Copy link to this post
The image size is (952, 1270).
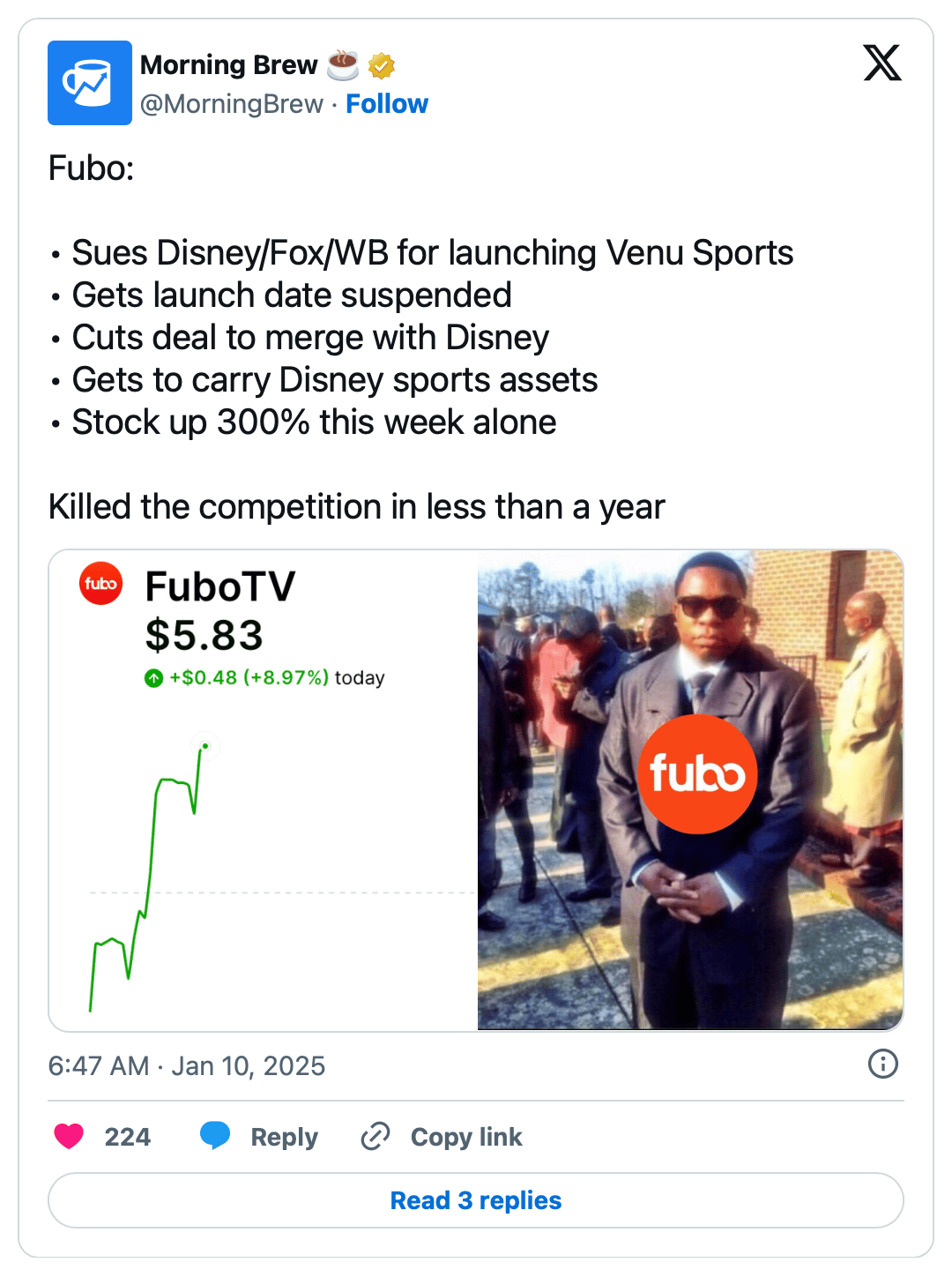coord(443,1136)
